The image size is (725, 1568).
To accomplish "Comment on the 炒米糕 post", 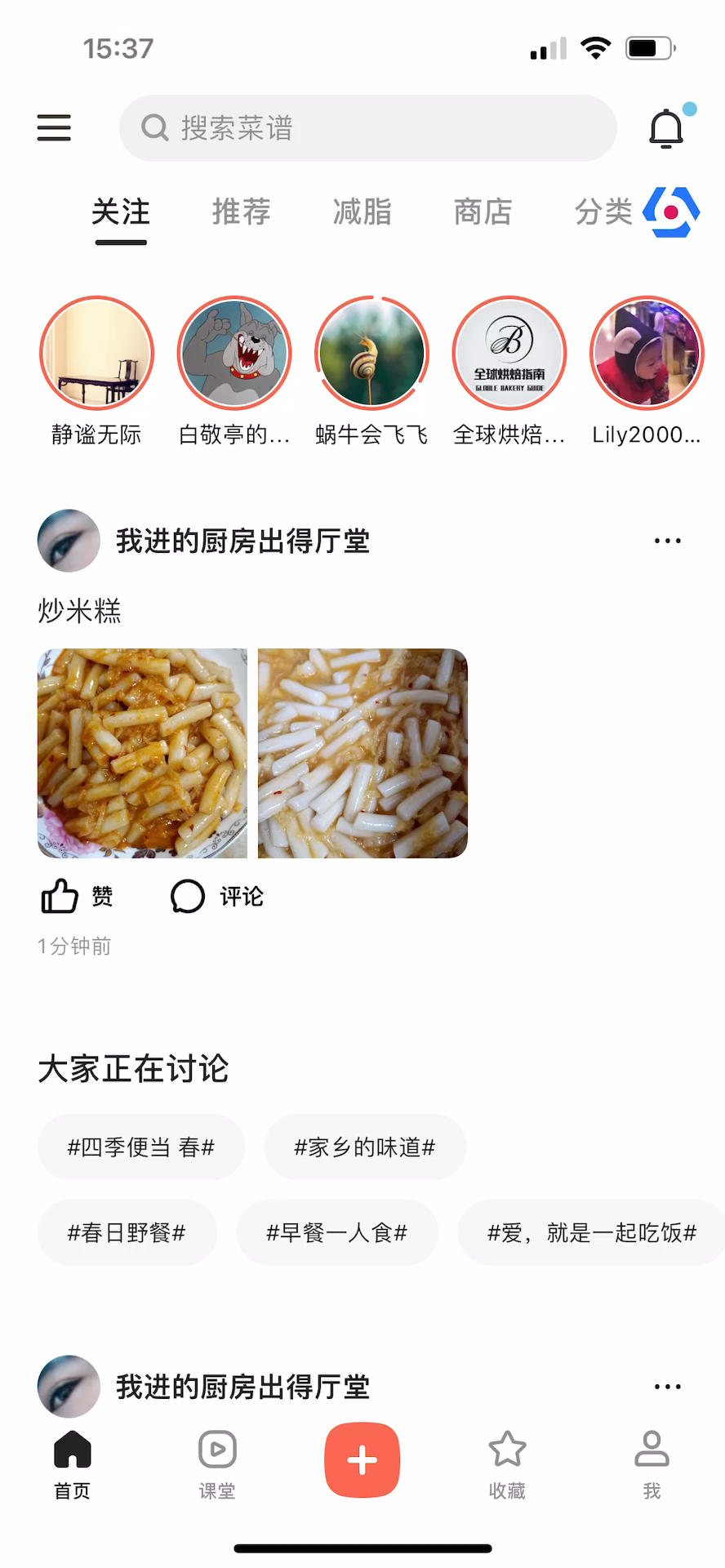I will click(x=216, y=896).
